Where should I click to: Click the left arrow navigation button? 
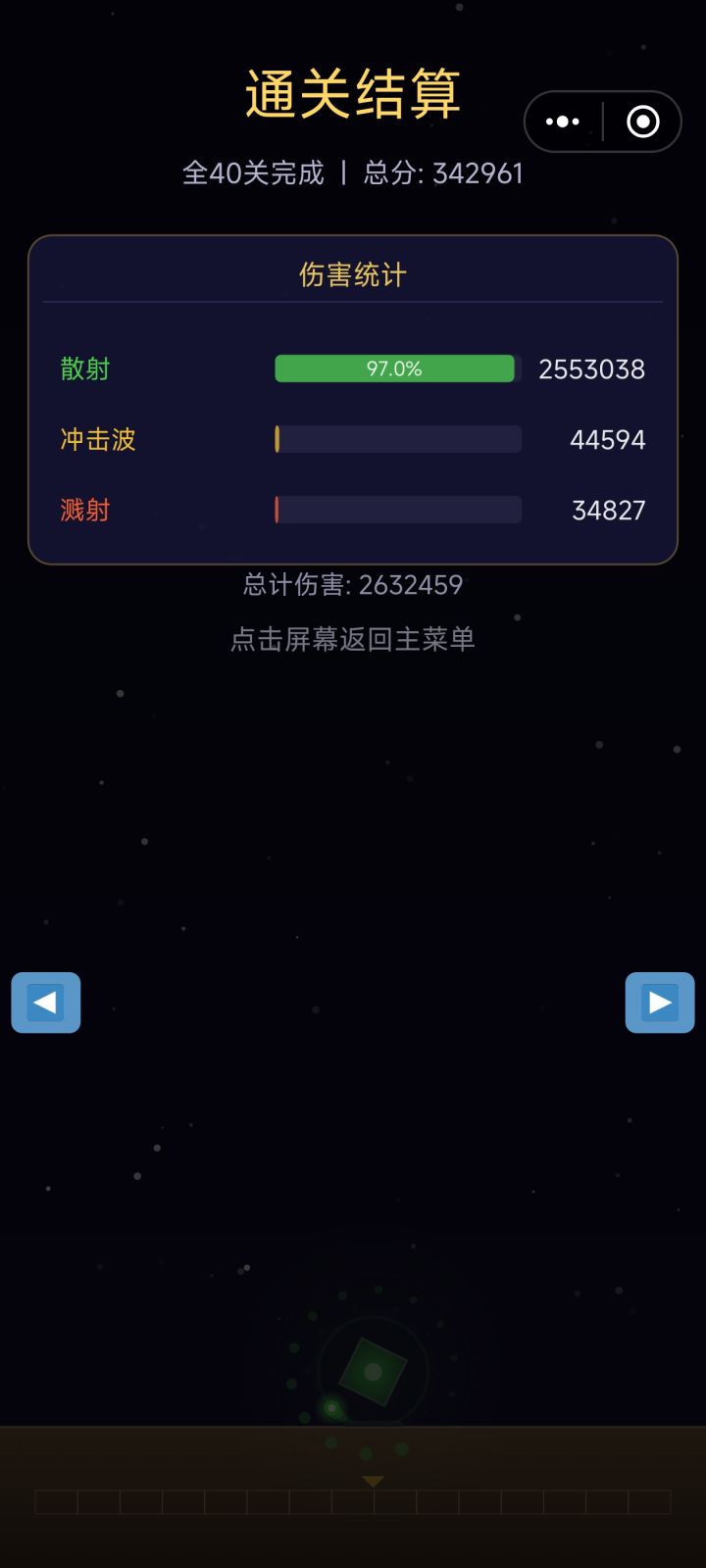click(45, 1003)
